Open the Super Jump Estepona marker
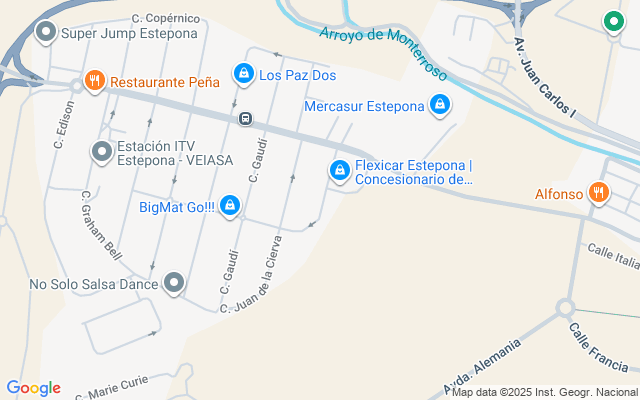 click(45, 33)
